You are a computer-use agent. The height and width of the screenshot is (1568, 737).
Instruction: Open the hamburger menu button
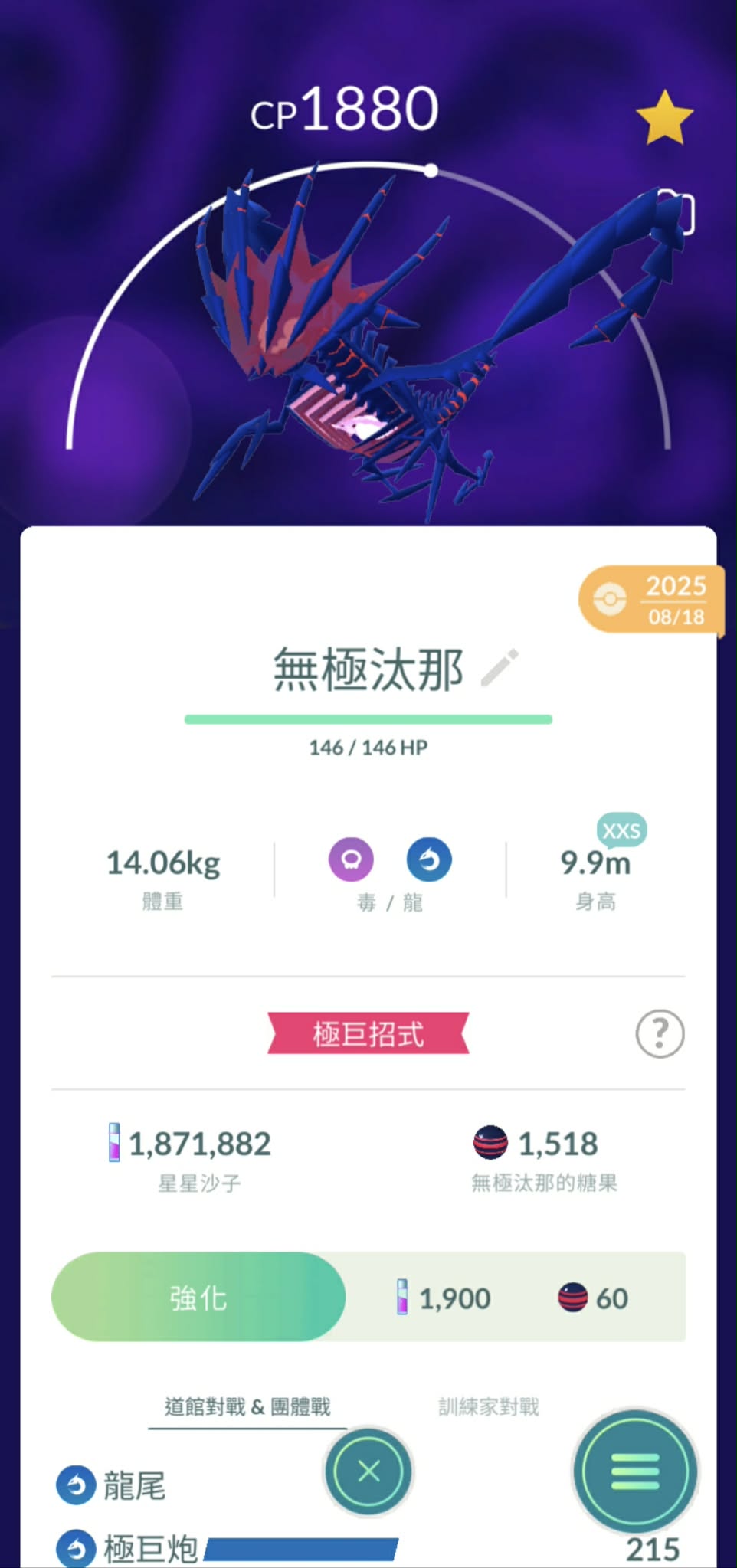635,1471
